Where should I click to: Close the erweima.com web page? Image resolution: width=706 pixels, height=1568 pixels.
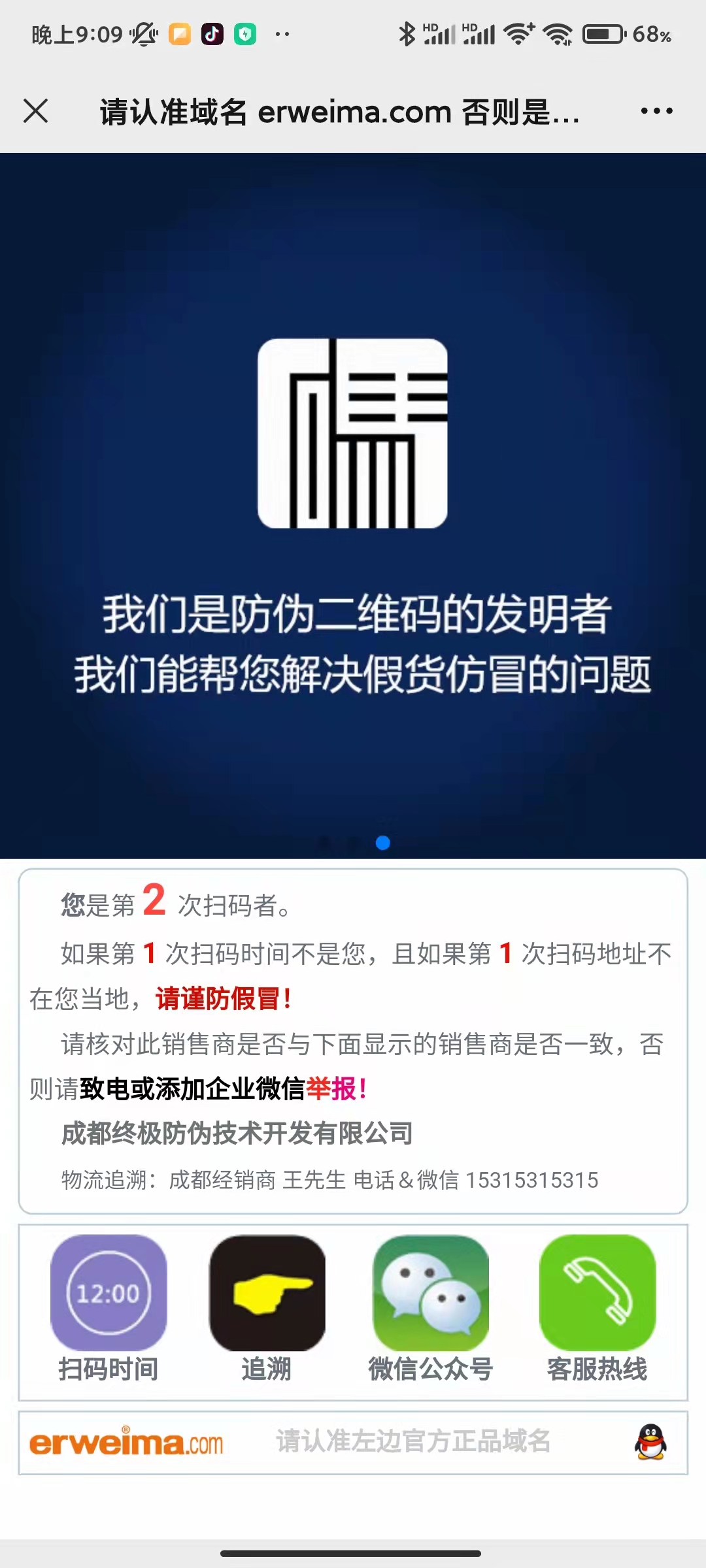36,110
